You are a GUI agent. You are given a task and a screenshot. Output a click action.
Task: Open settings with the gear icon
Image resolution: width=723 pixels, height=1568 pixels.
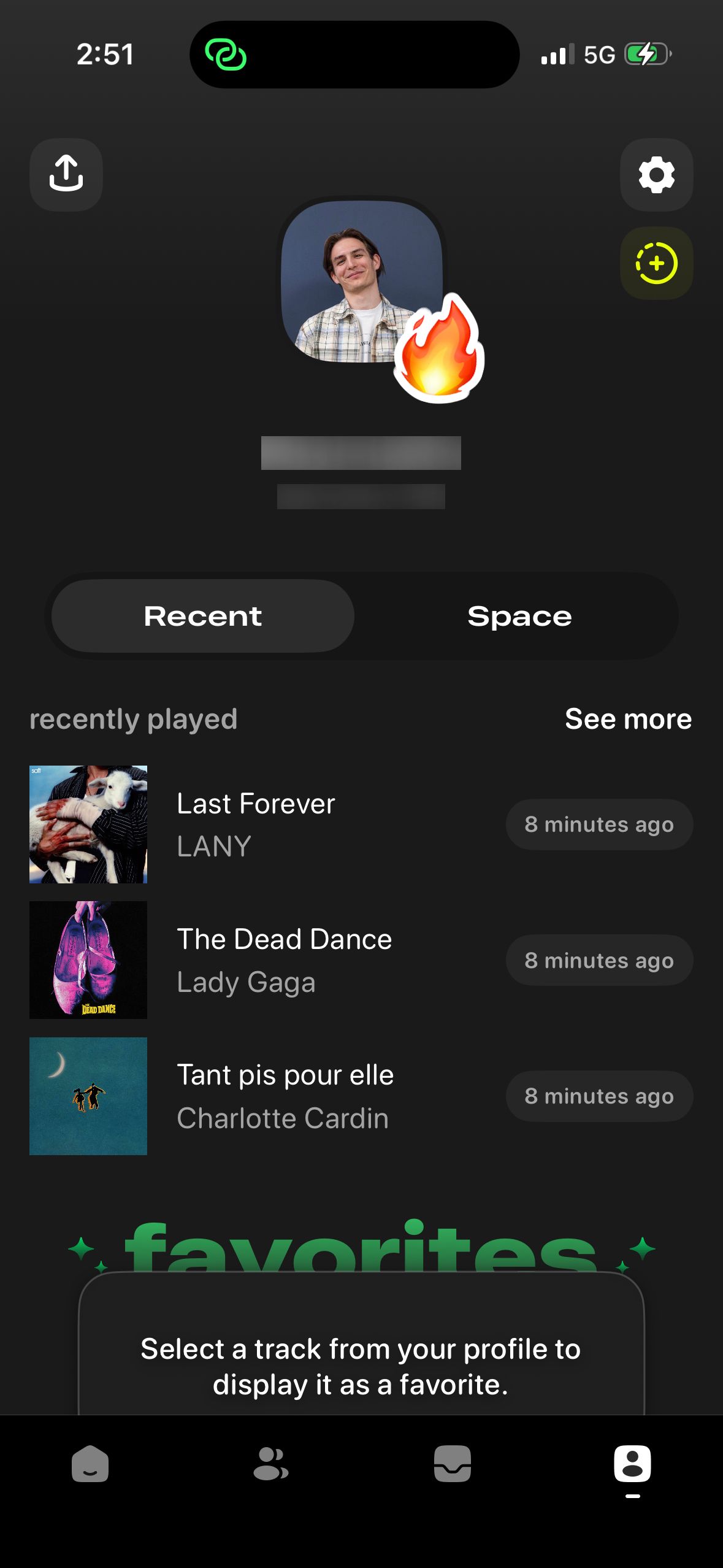pos(656,174)
